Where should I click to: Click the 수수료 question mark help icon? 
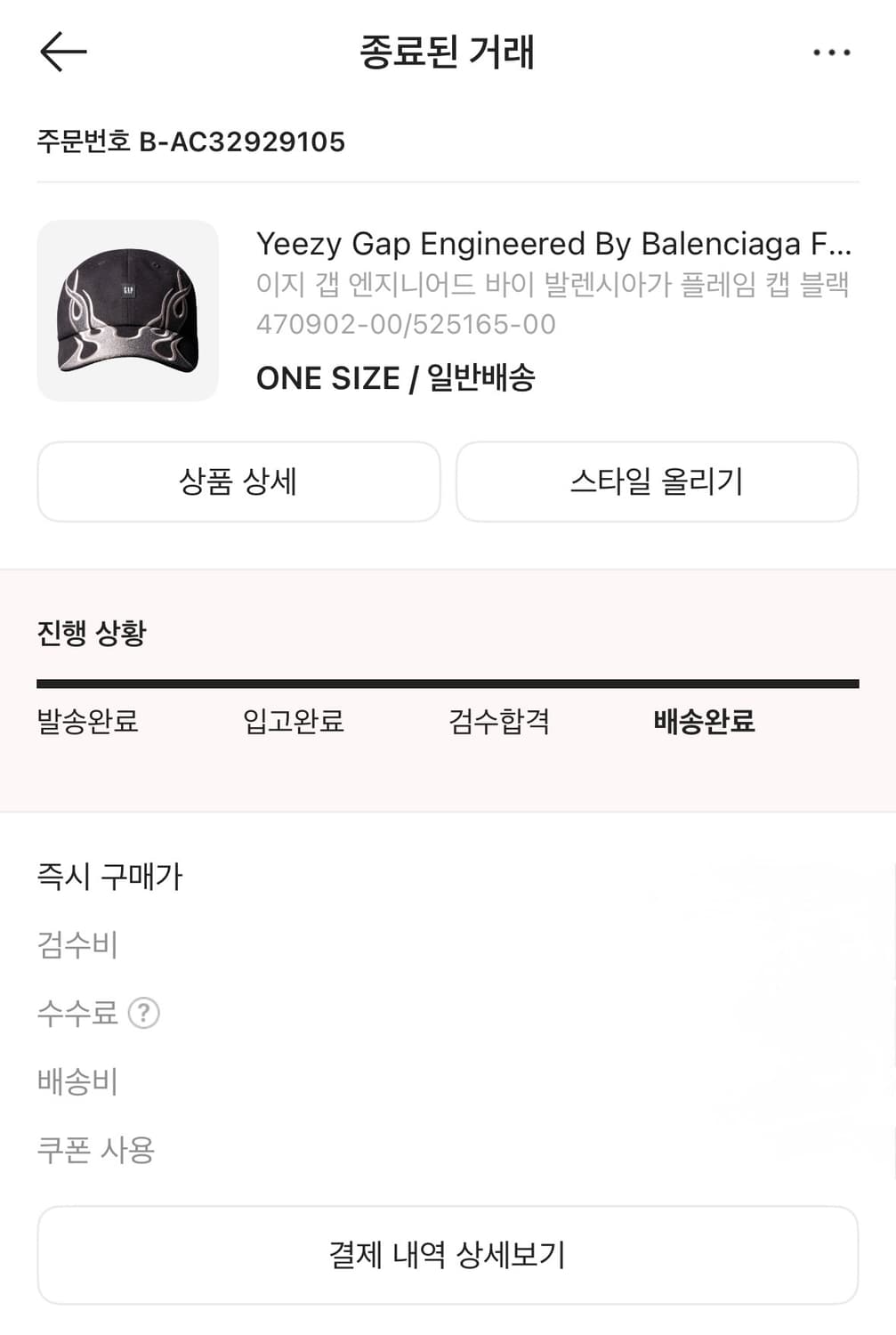point(145,1014)
